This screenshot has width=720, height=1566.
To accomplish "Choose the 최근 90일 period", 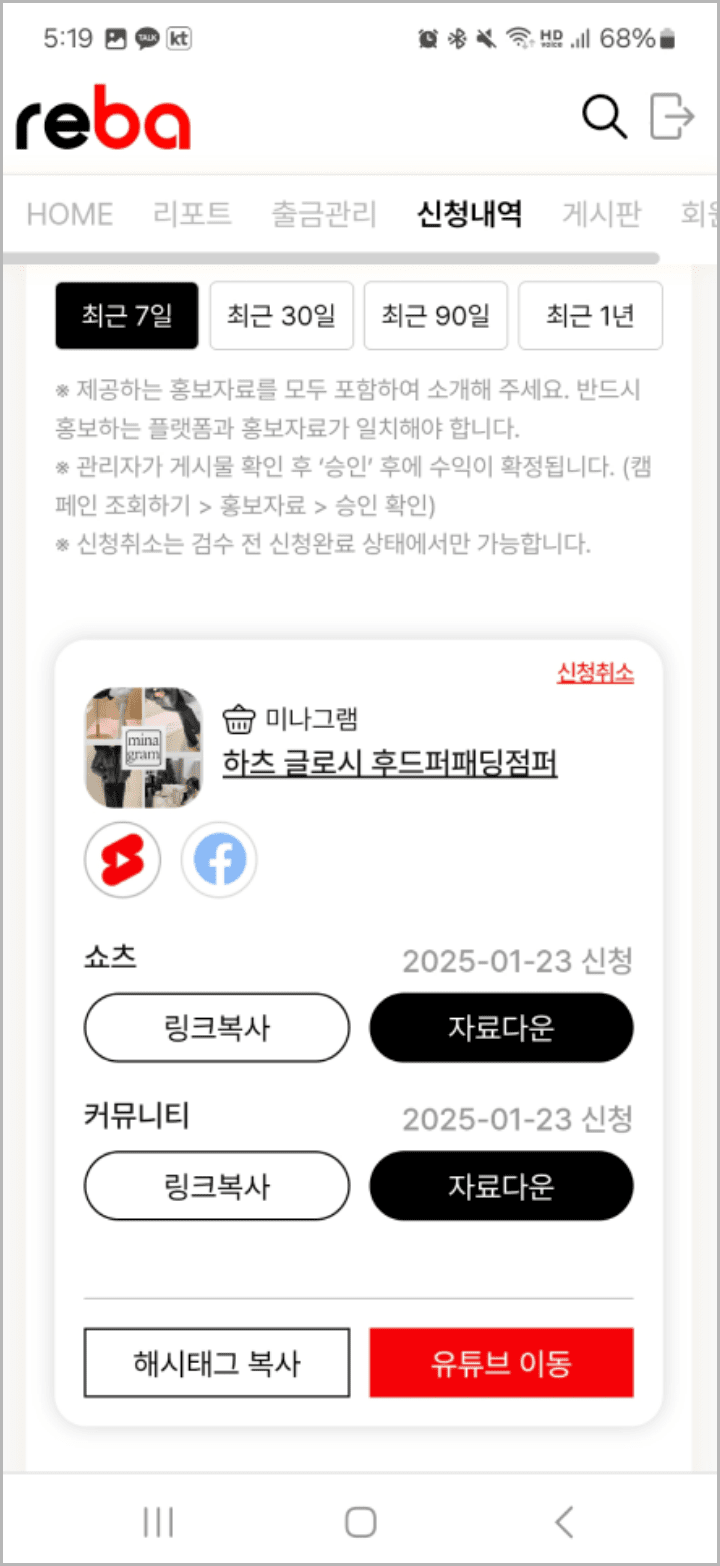I will pos(435,316).
